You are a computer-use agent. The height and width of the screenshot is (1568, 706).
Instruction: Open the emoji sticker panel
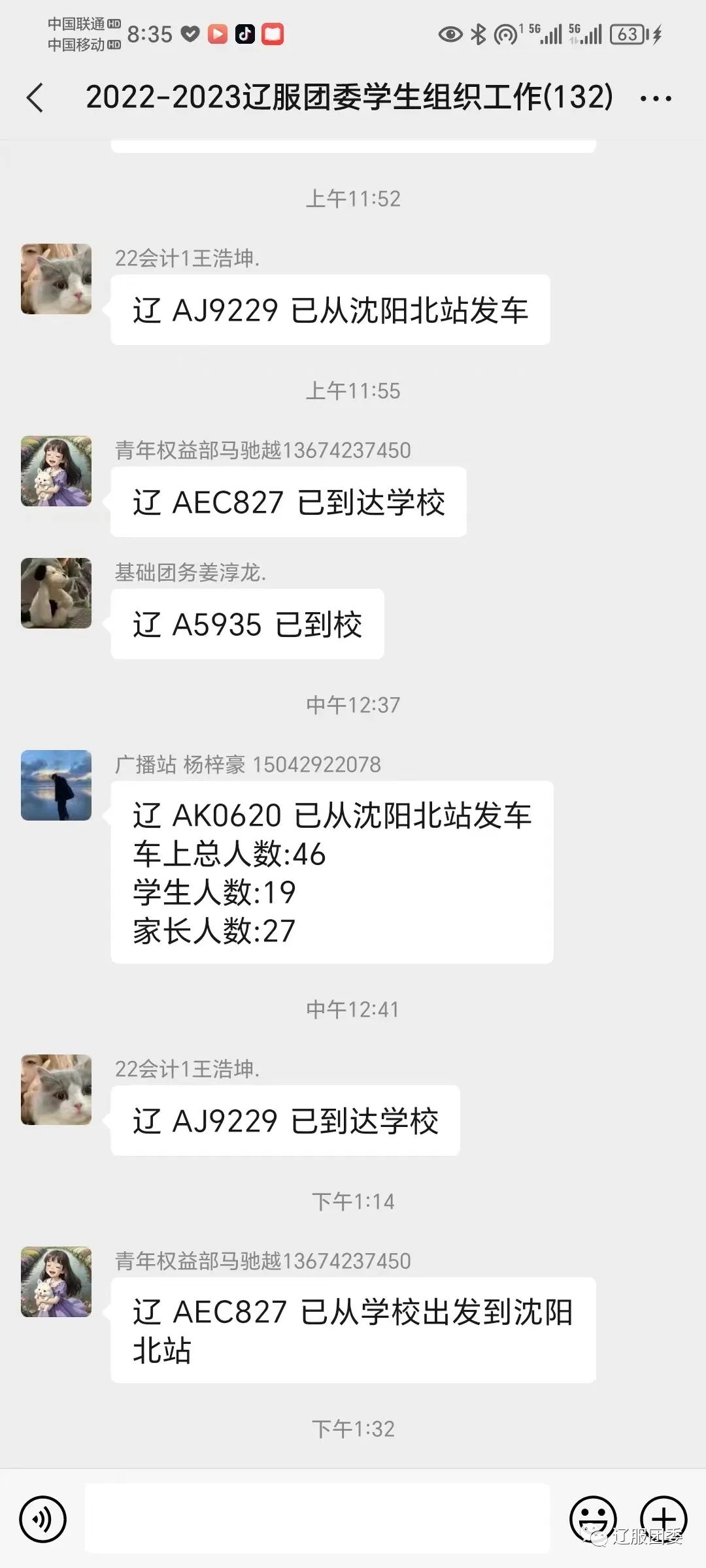click(593, 1518)
